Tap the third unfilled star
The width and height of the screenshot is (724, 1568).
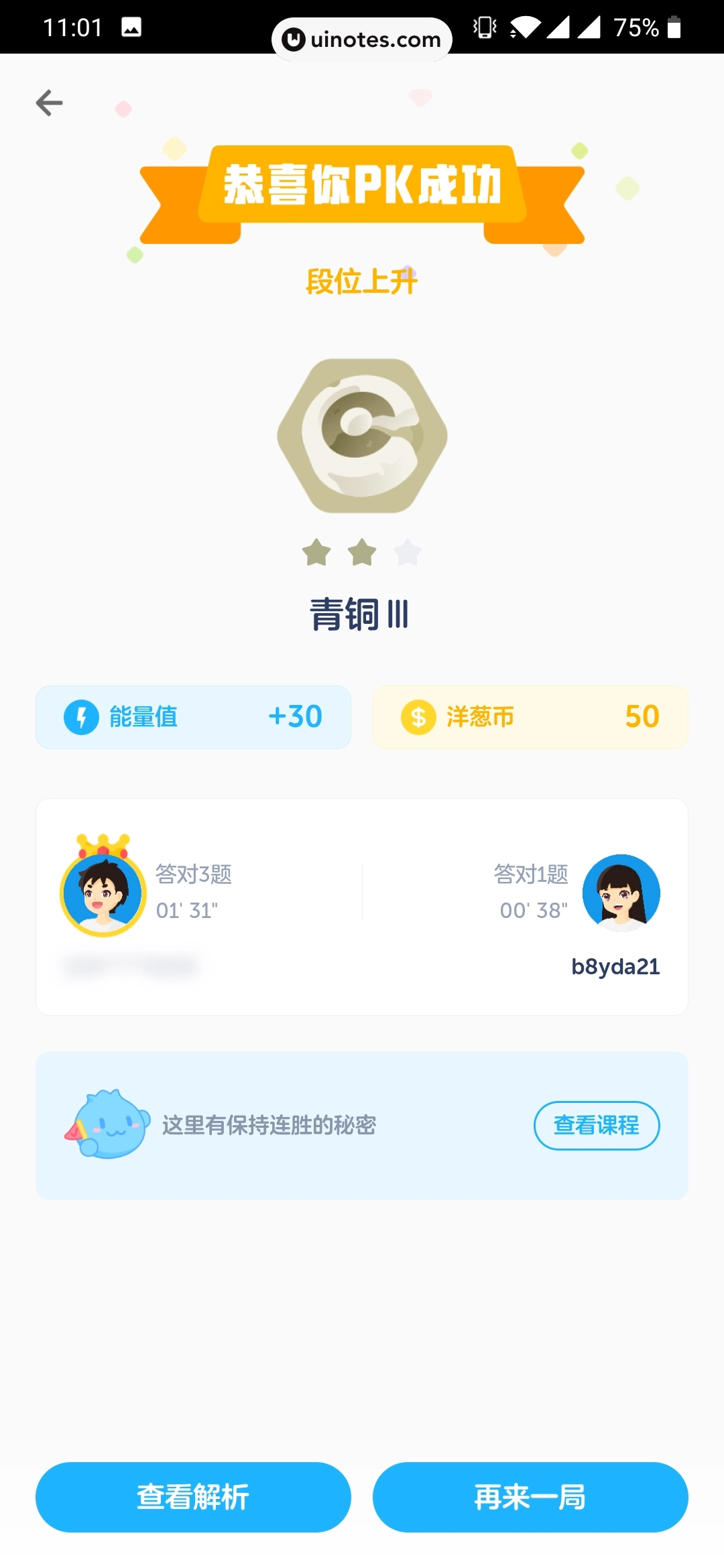point(407,552)
